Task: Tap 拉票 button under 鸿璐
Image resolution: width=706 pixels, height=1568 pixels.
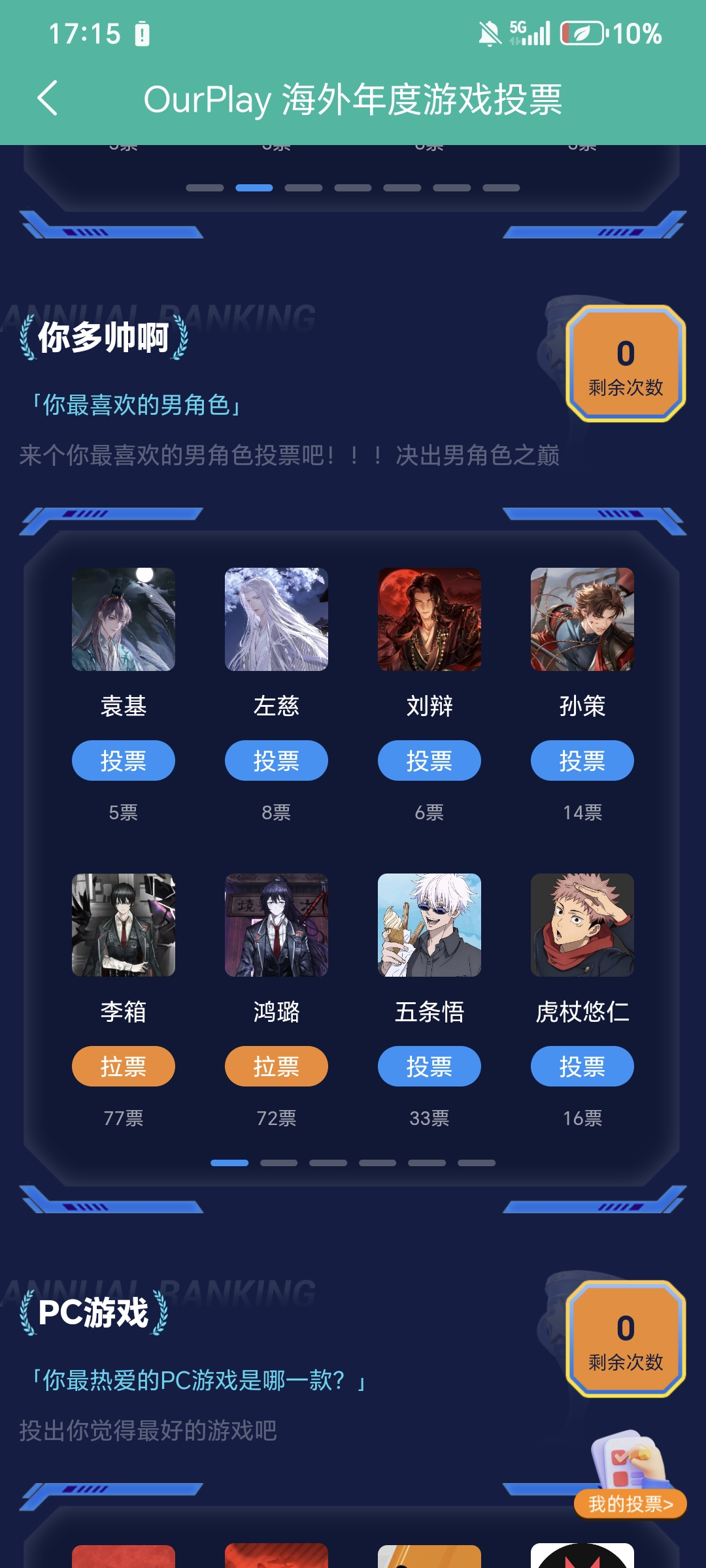Action: point(277,1066)
